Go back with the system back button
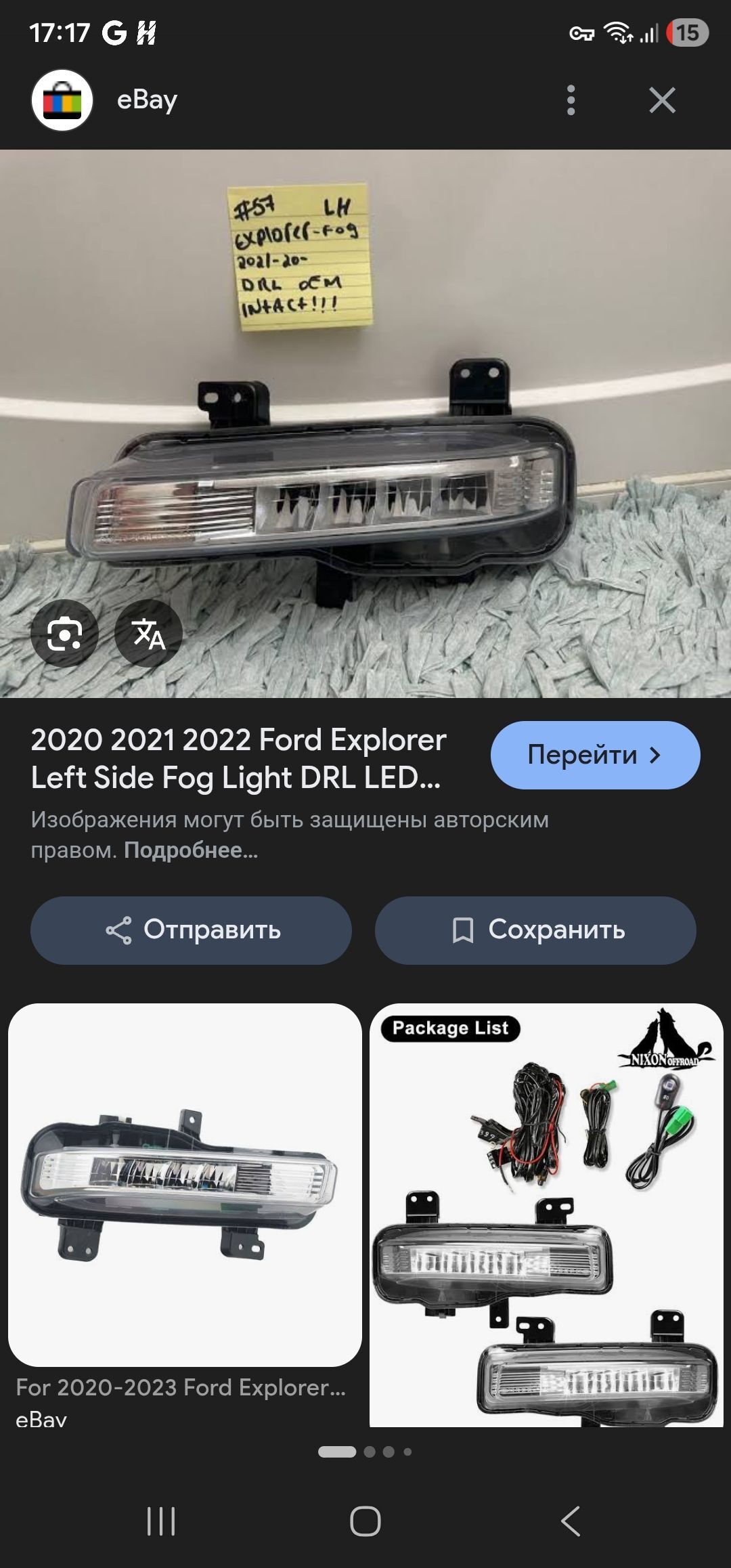This screenshot has height=1568, width=731. (570, 1521)
